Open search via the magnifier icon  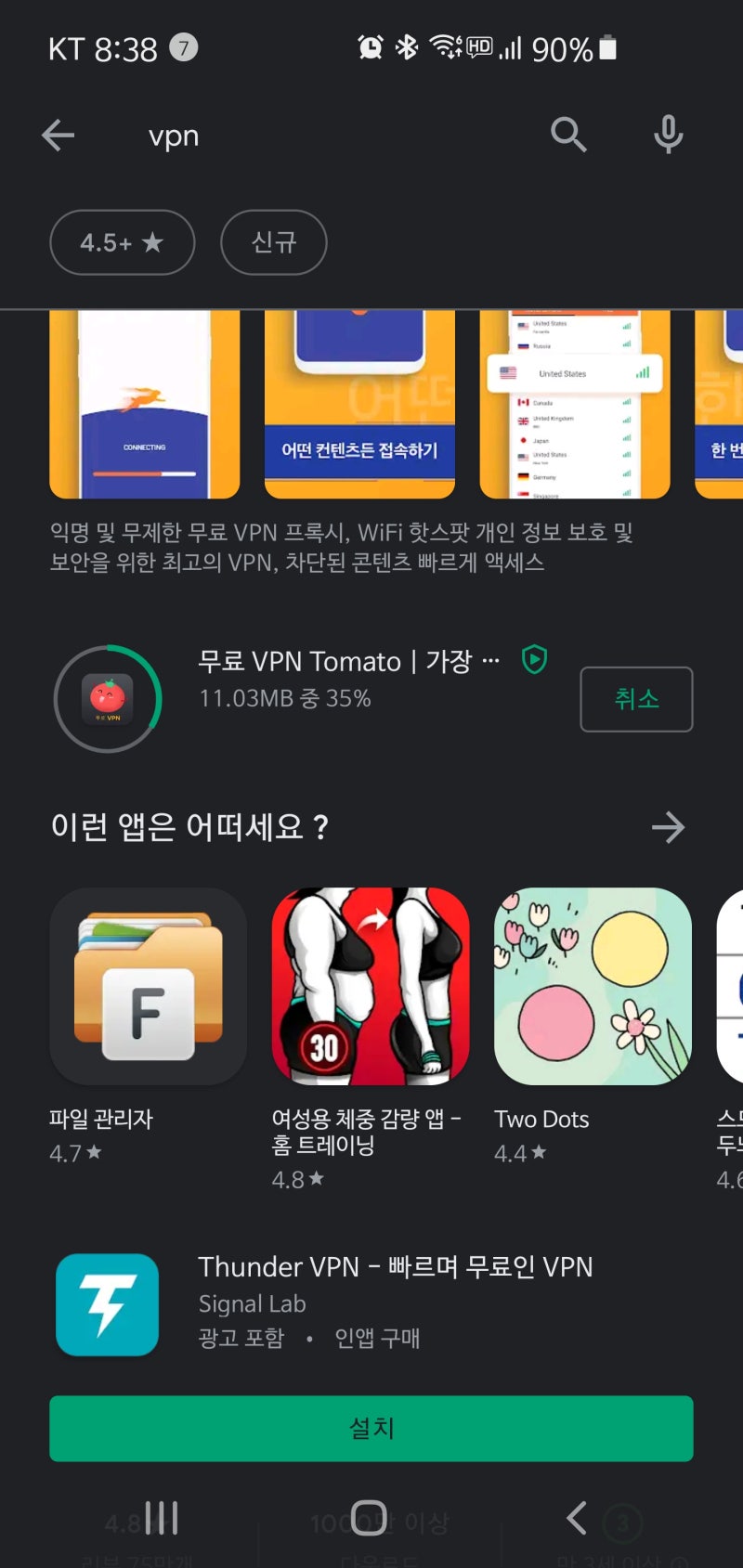coord(568,136)
